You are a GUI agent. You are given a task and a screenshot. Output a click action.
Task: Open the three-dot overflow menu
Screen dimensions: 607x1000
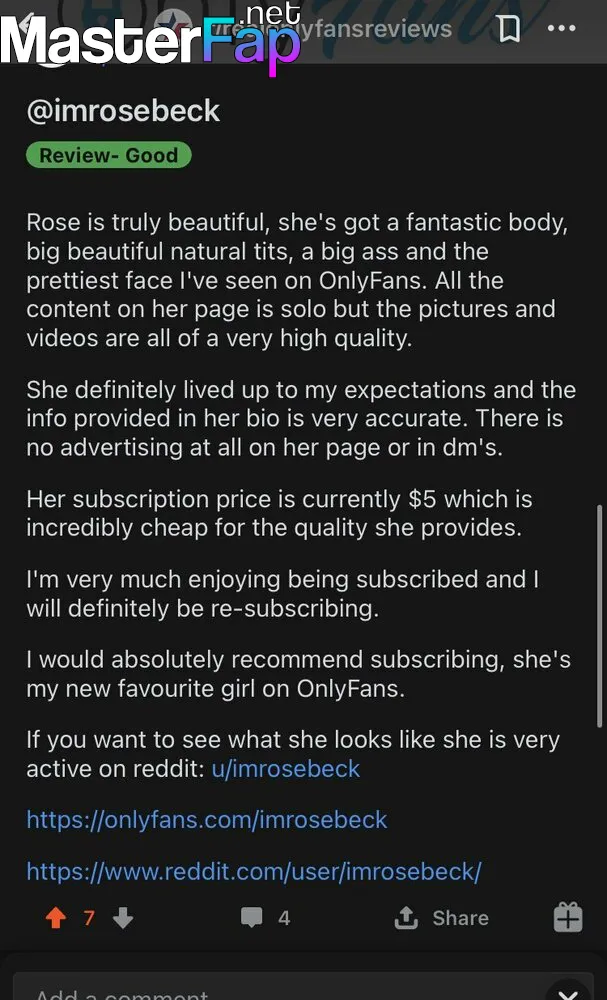[561, 28]
